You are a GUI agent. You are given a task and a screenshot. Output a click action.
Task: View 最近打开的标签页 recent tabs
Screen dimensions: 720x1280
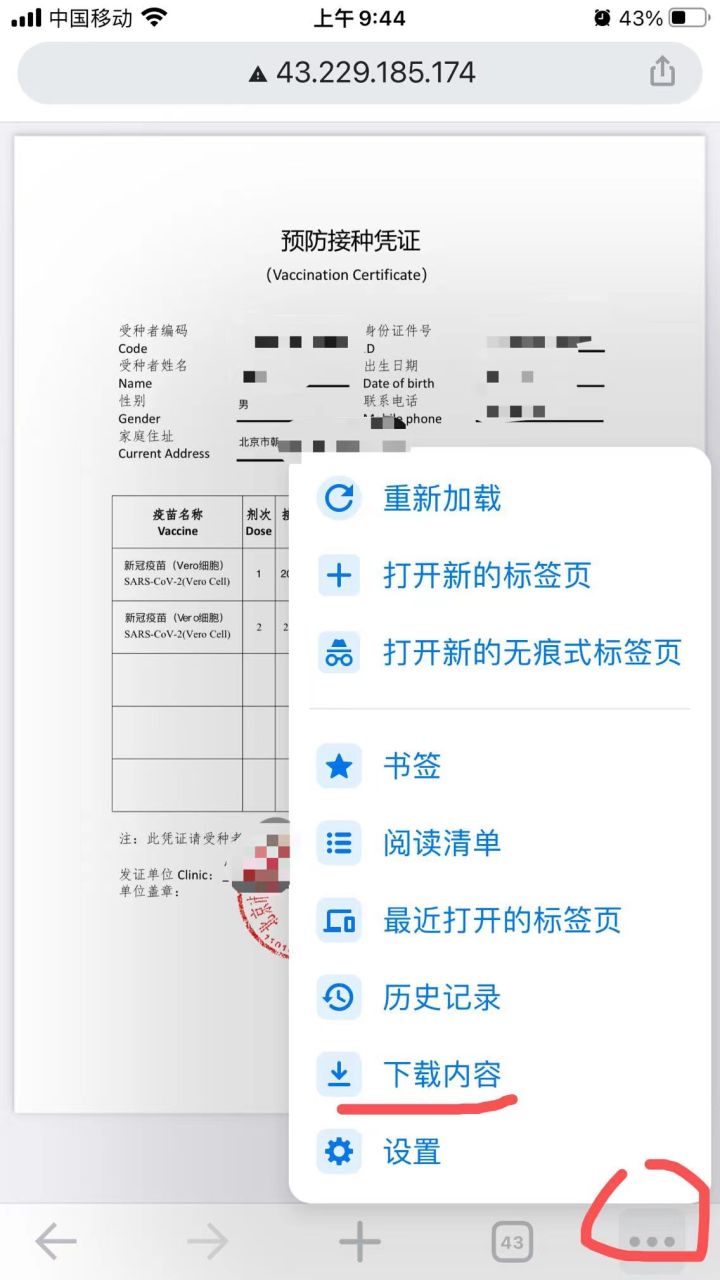pyautogui.click(x=499, y=920)
